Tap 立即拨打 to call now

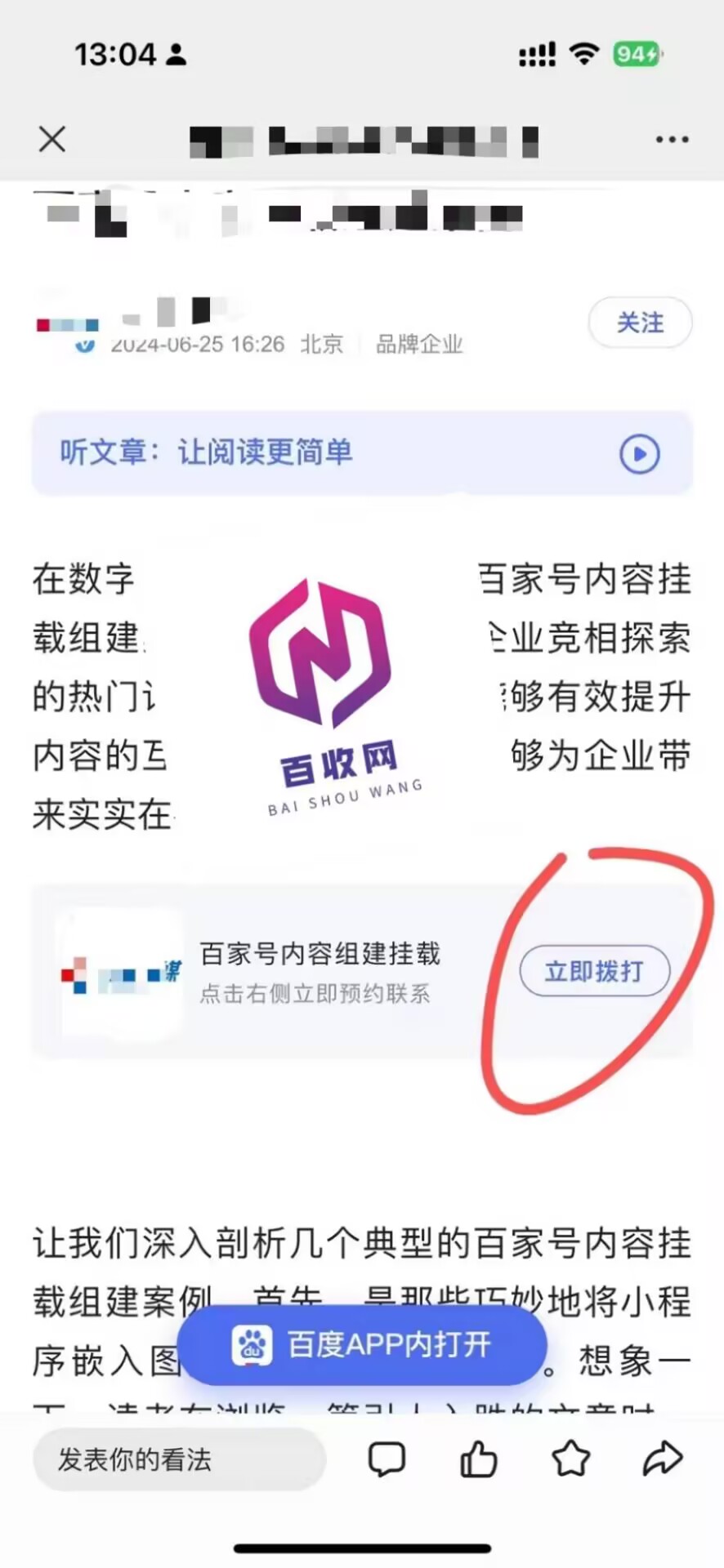(594, 971)
